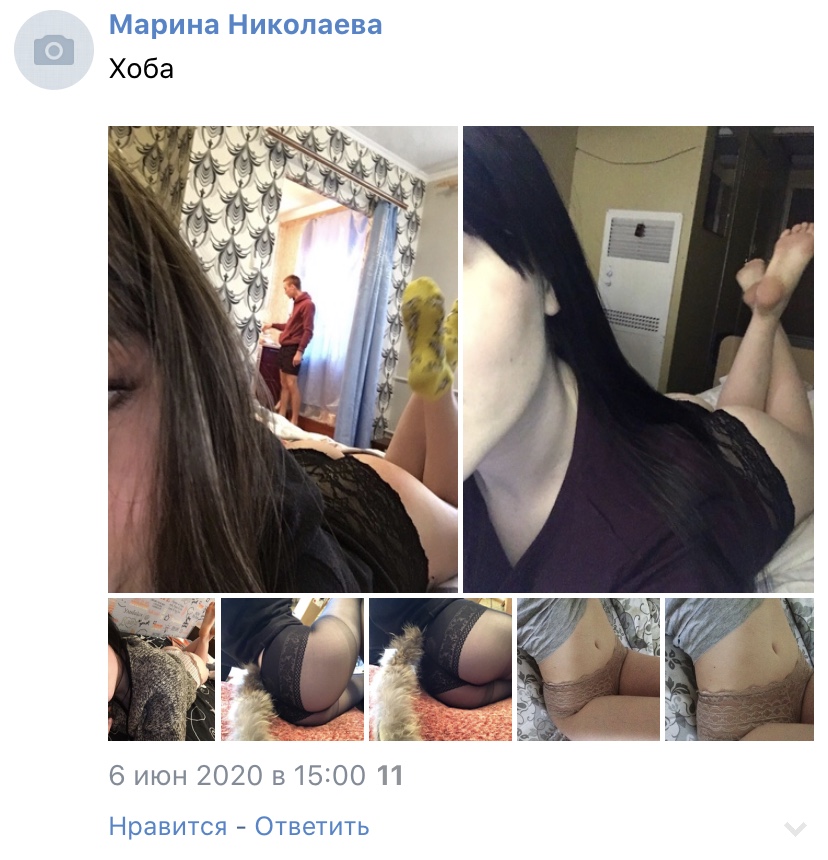This screenshot has height=860, width=828.
Task: Like the comment via Нравится
Action: 167,827
